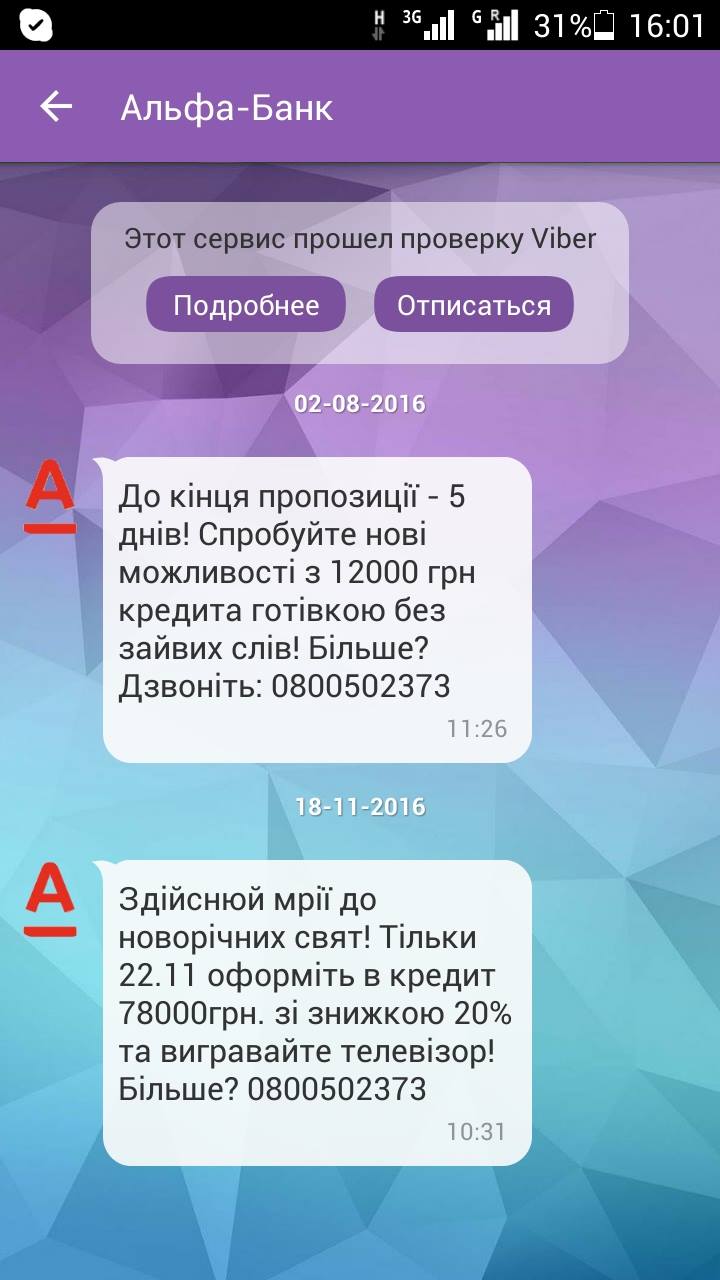Open Альфа-Банк avatar next to the 10:31 message
This screenshot has width=720, height=1280.
pyautogui.click(x=50, y=900)
